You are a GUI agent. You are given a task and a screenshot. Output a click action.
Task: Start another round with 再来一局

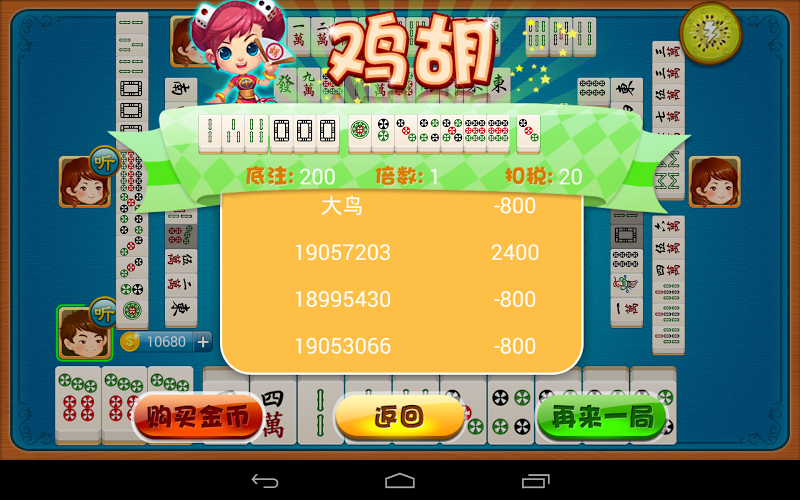(x=601, y=418)
